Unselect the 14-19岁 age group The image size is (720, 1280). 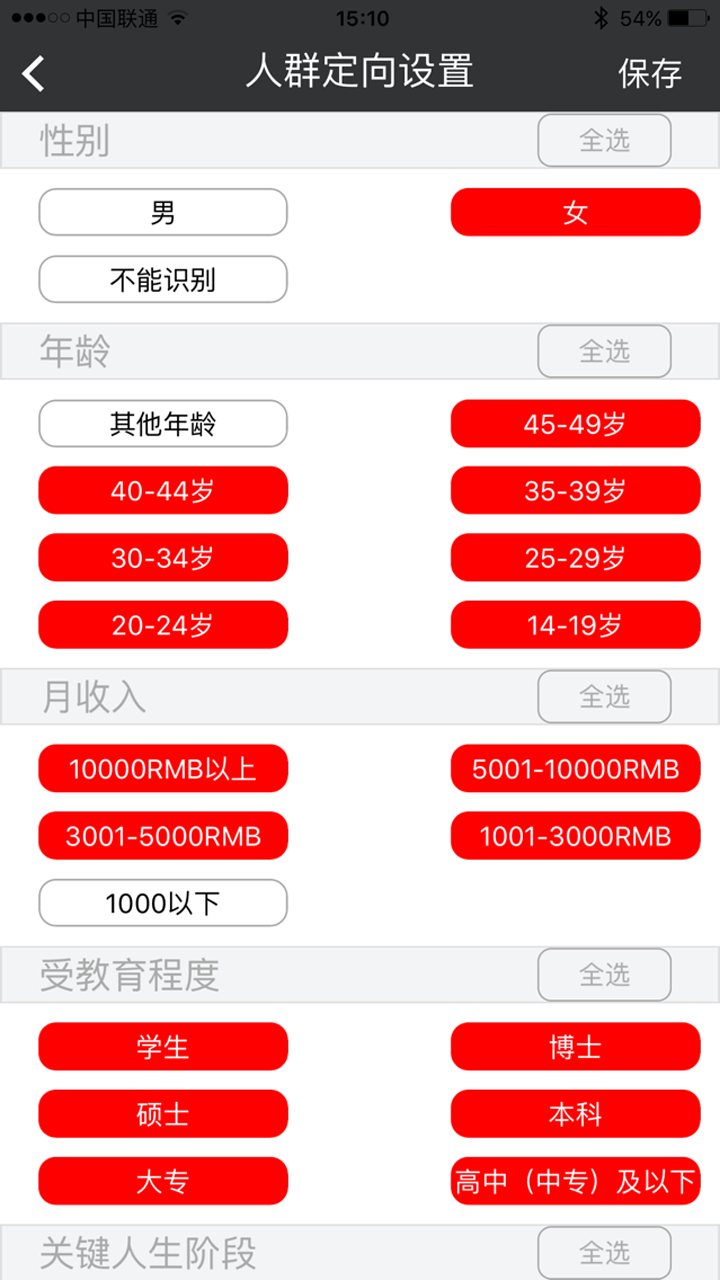pyautogui.click(x=575, y=625)
